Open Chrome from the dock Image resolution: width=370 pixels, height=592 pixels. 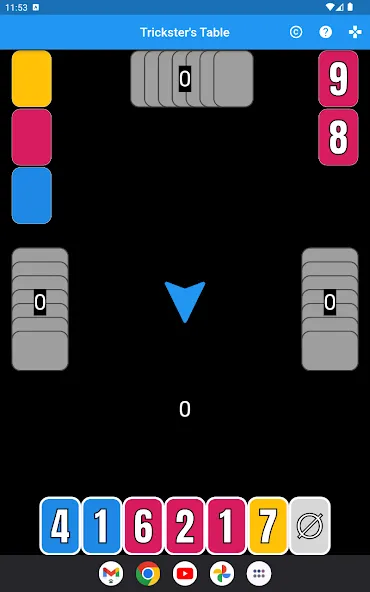tap(148, 573)
